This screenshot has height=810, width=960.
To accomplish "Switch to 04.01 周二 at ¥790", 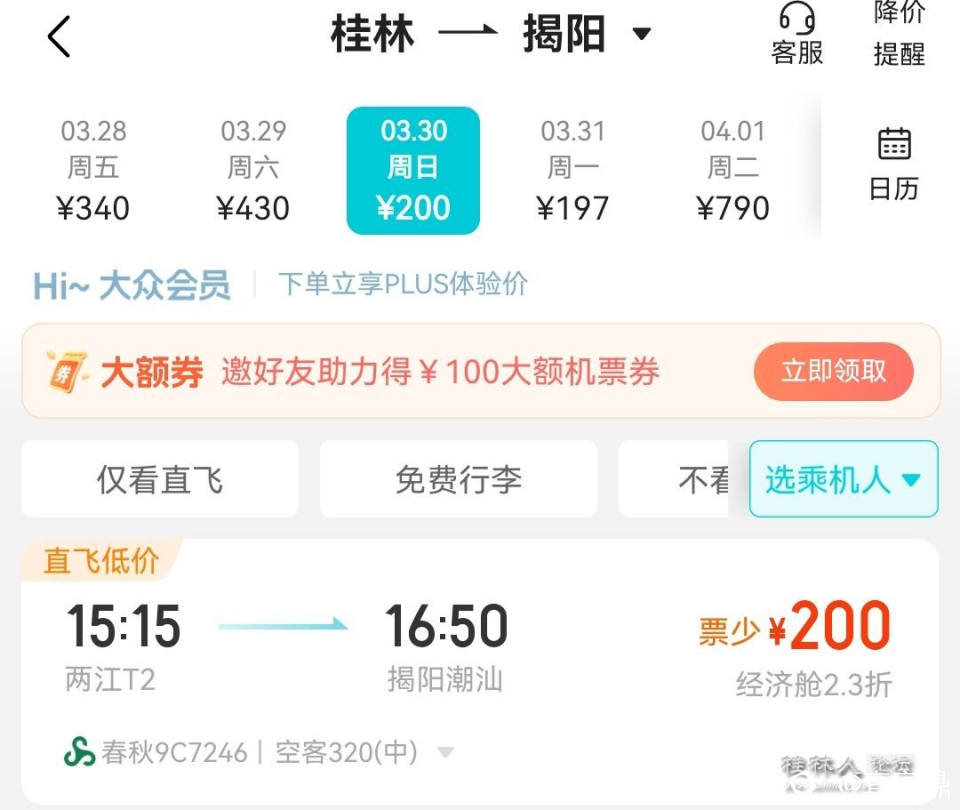I will point(733,170).
